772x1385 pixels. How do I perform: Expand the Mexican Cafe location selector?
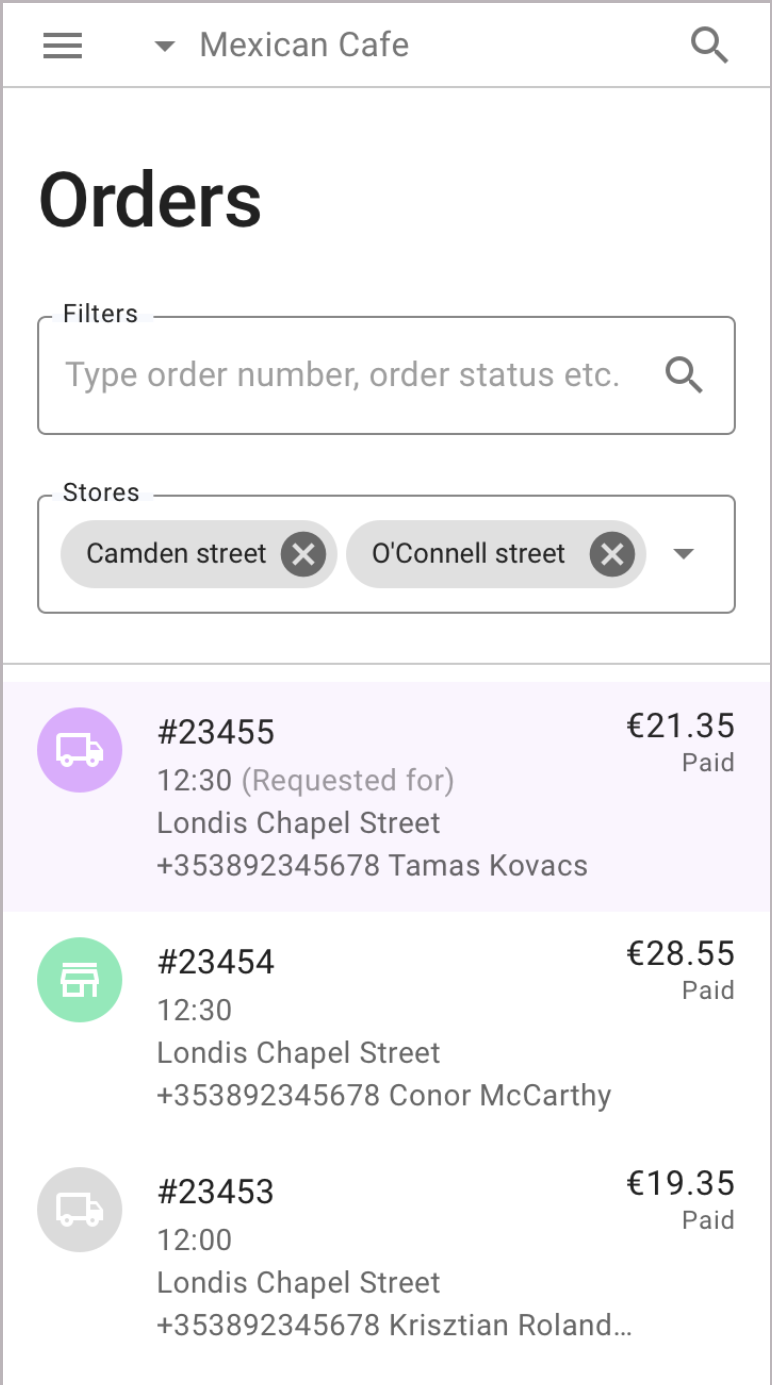coord(163,45)
